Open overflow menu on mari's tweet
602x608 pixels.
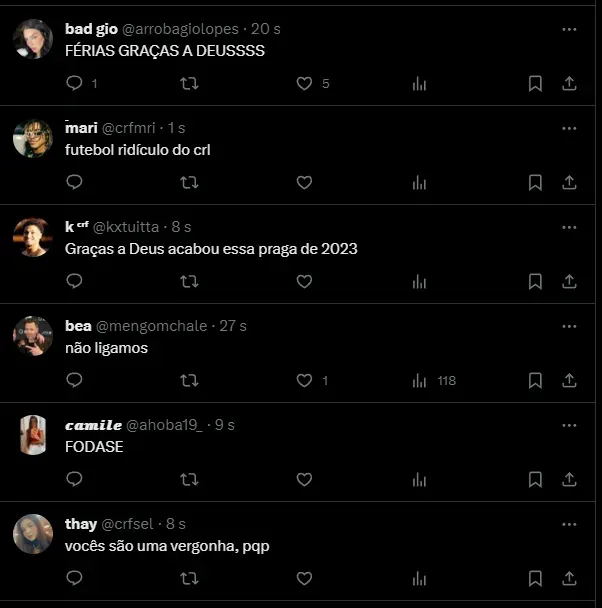569,128
